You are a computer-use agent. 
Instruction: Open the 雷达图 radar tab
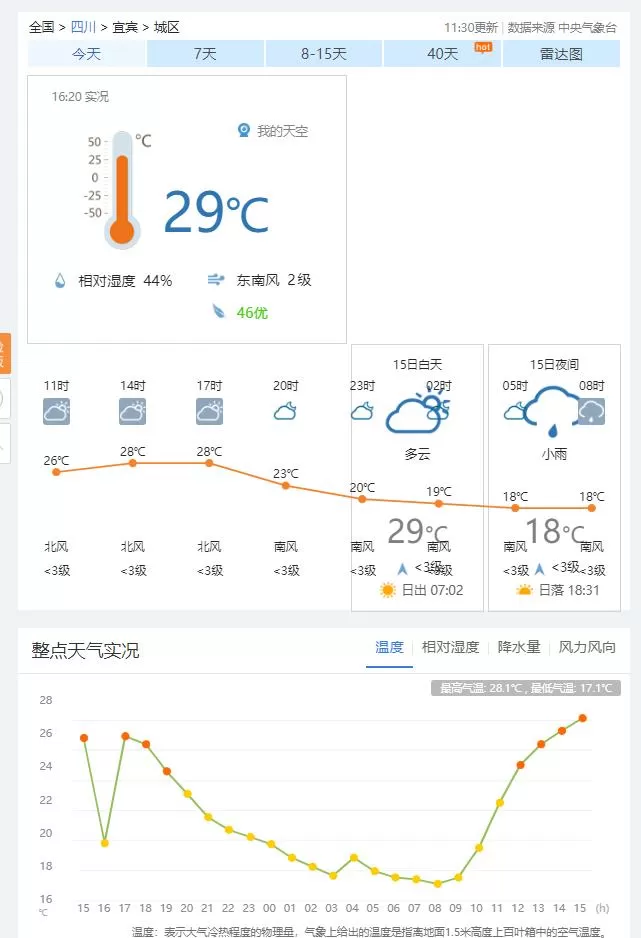(x=561, y=54)
